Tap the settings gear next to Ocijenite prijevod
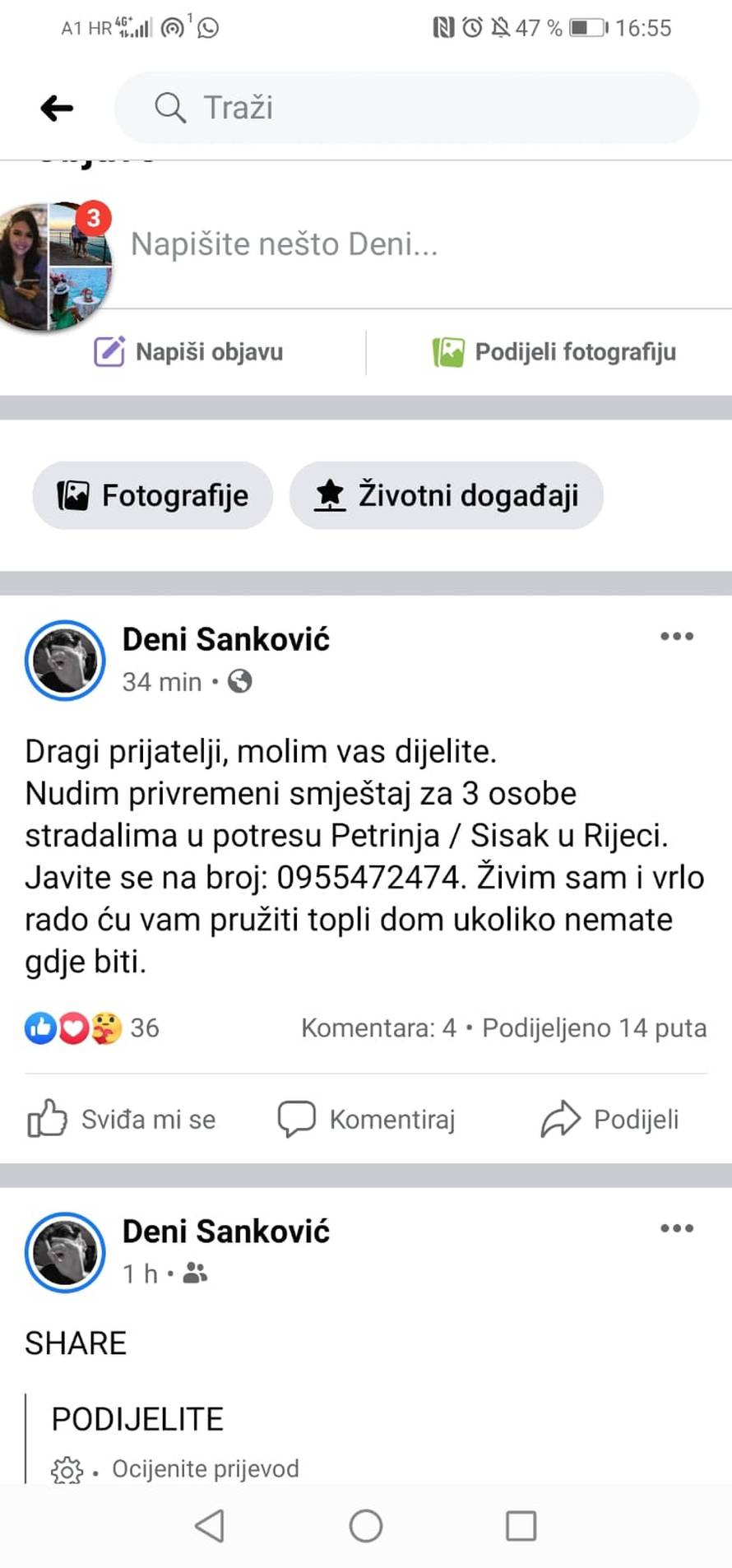732x1568 pixels. coord(66,1467)
